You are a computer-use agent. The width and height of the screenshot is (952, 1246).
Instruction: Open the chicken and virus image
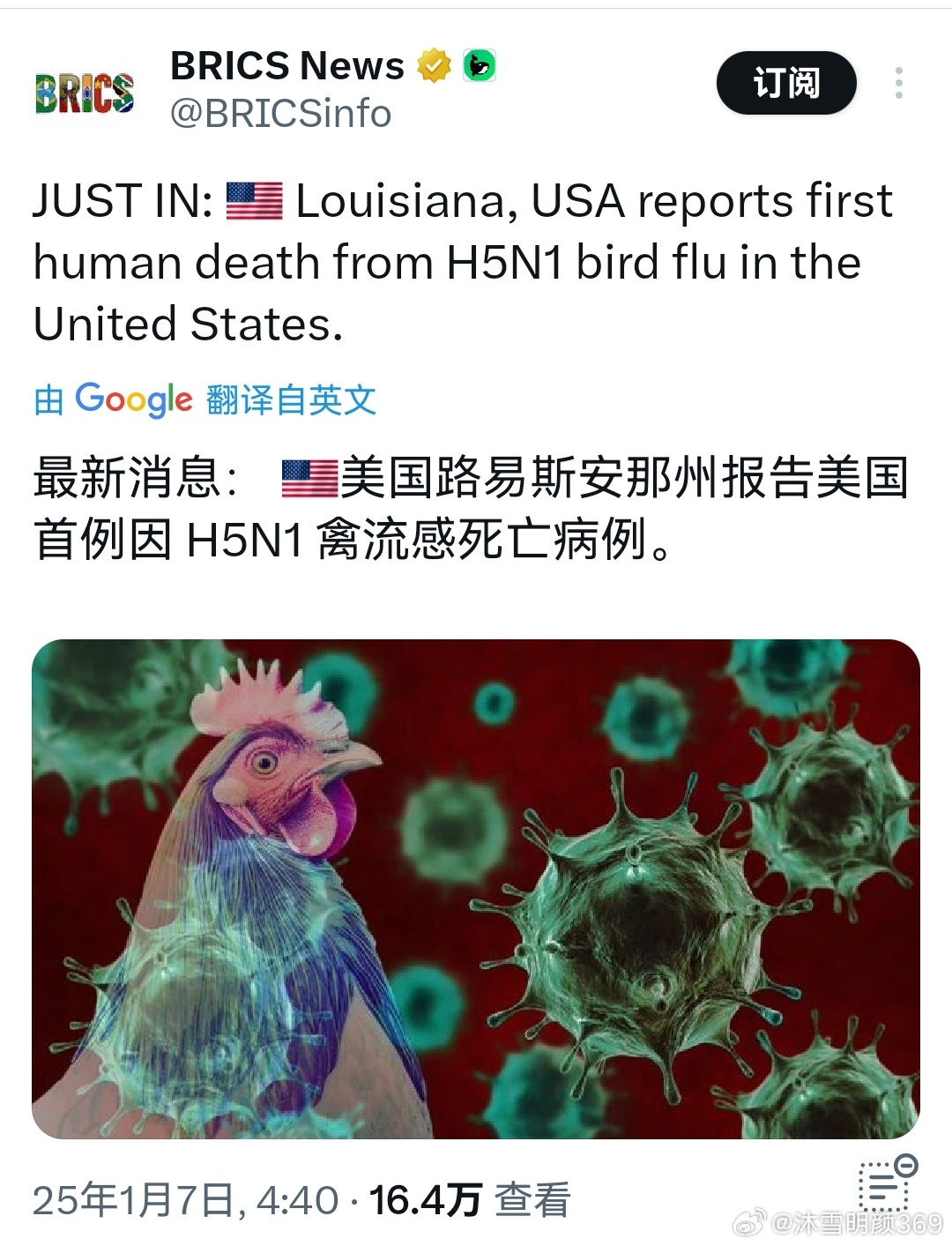click(x=476, y=888)
